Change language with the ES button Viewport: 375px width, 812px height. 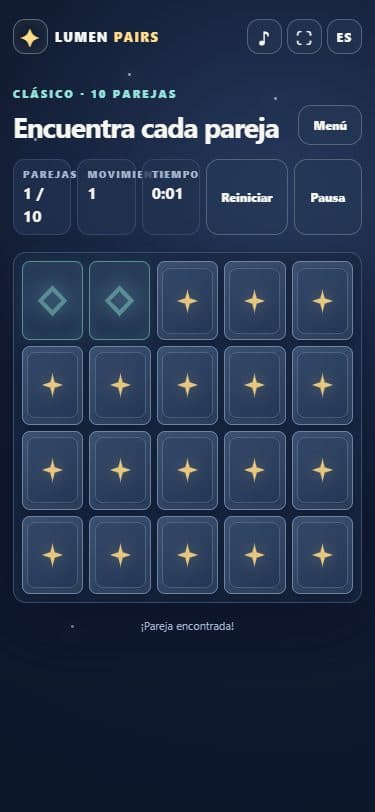pyautogui.click(x=344, y=37)
